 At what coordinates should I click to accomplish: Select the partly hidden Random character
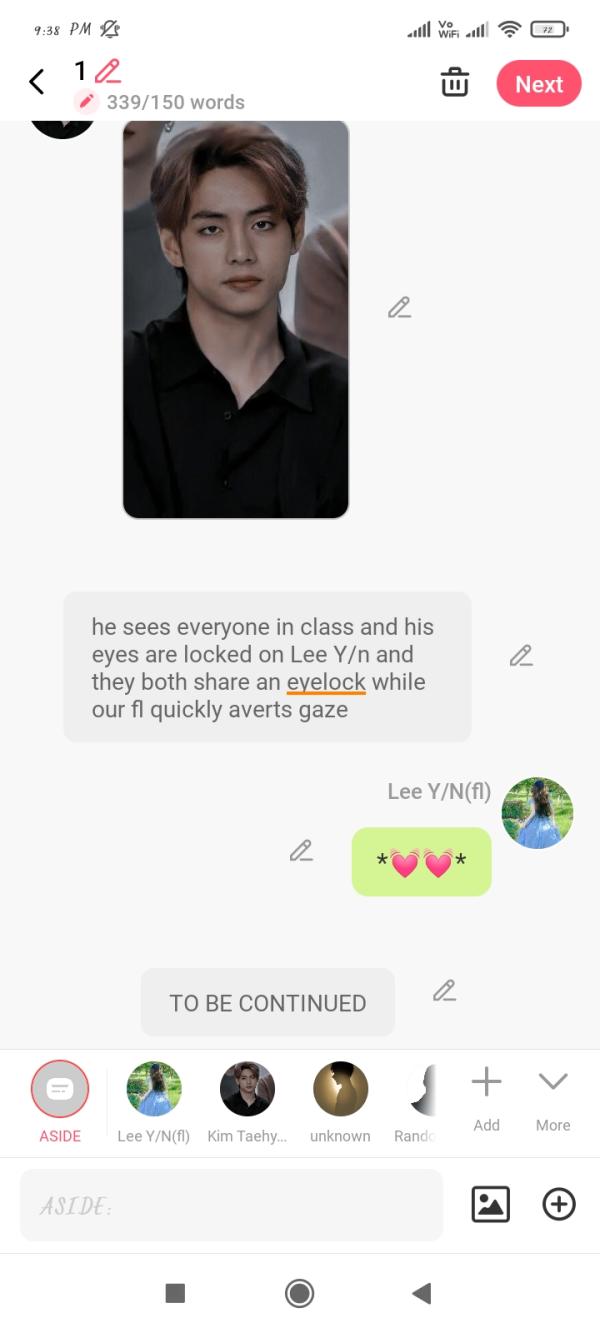pyautogui.click(x=425, y=1090)
